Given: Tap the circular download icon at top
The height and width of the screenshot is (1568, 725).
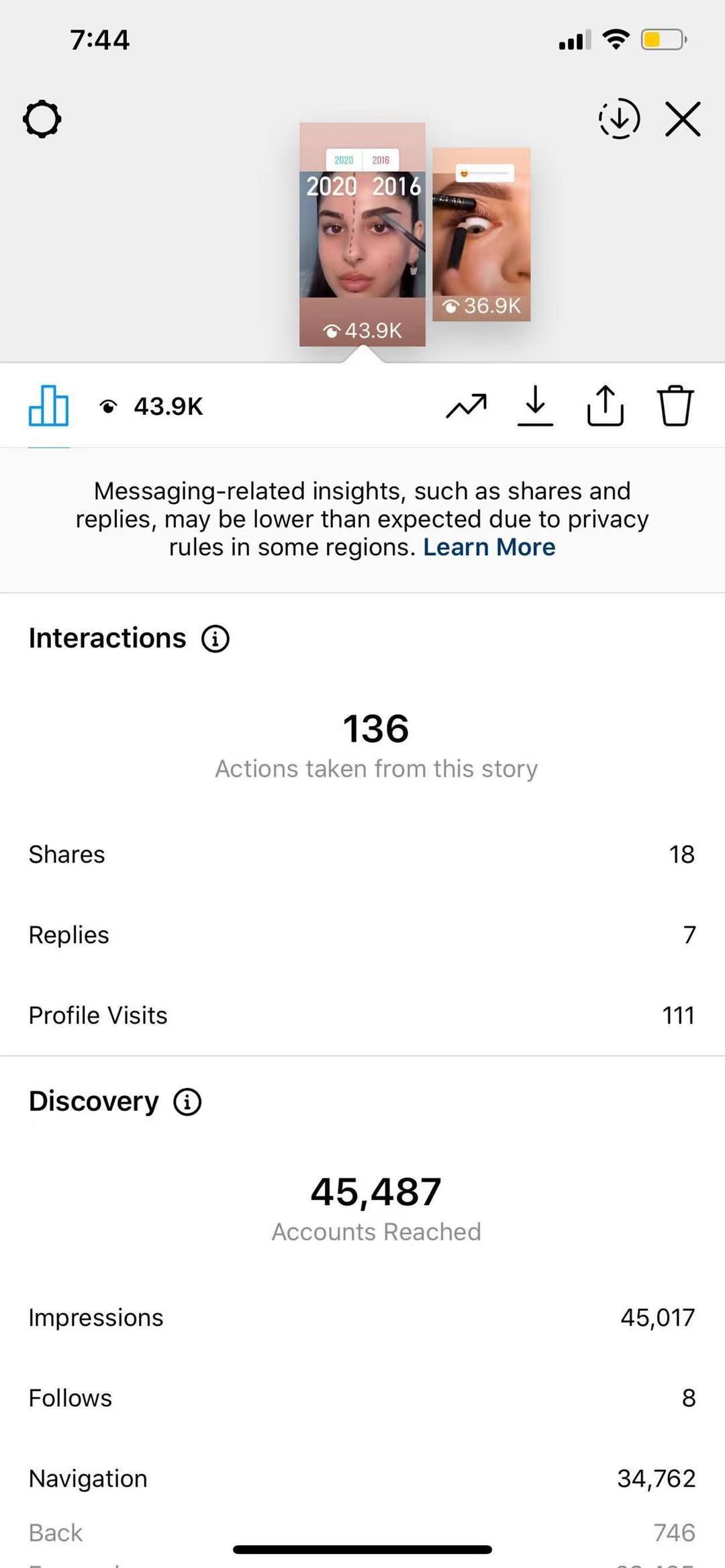Looking at the screenshot, I should 619,119.
